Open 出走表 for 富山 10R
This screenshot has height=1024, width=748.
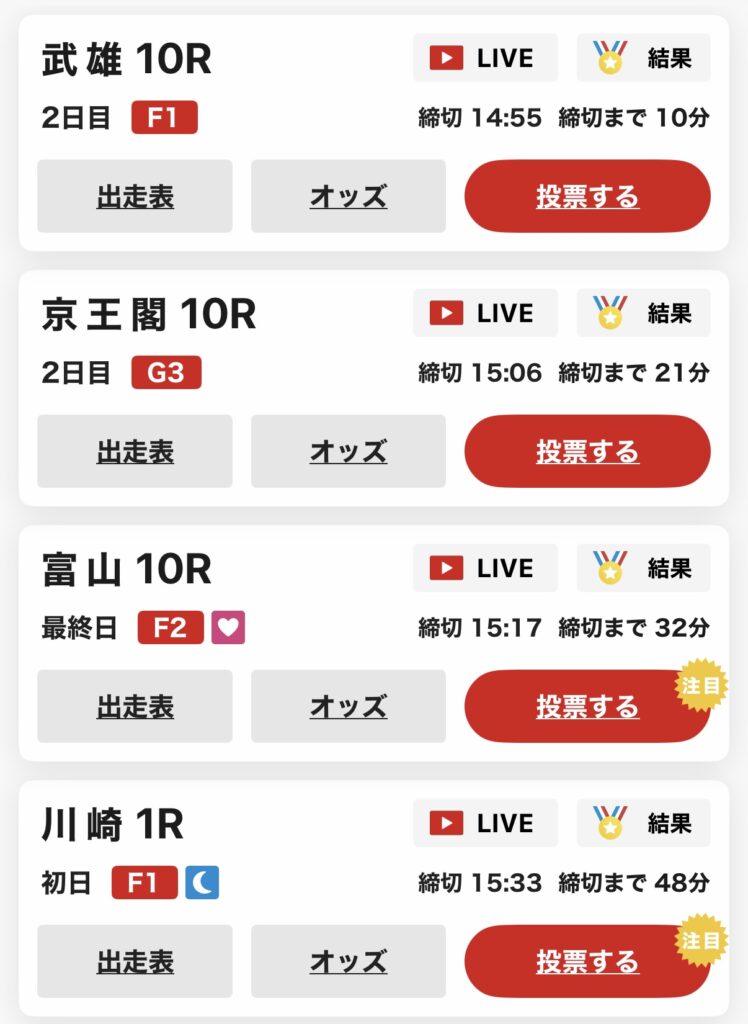(x=135, y=707)
